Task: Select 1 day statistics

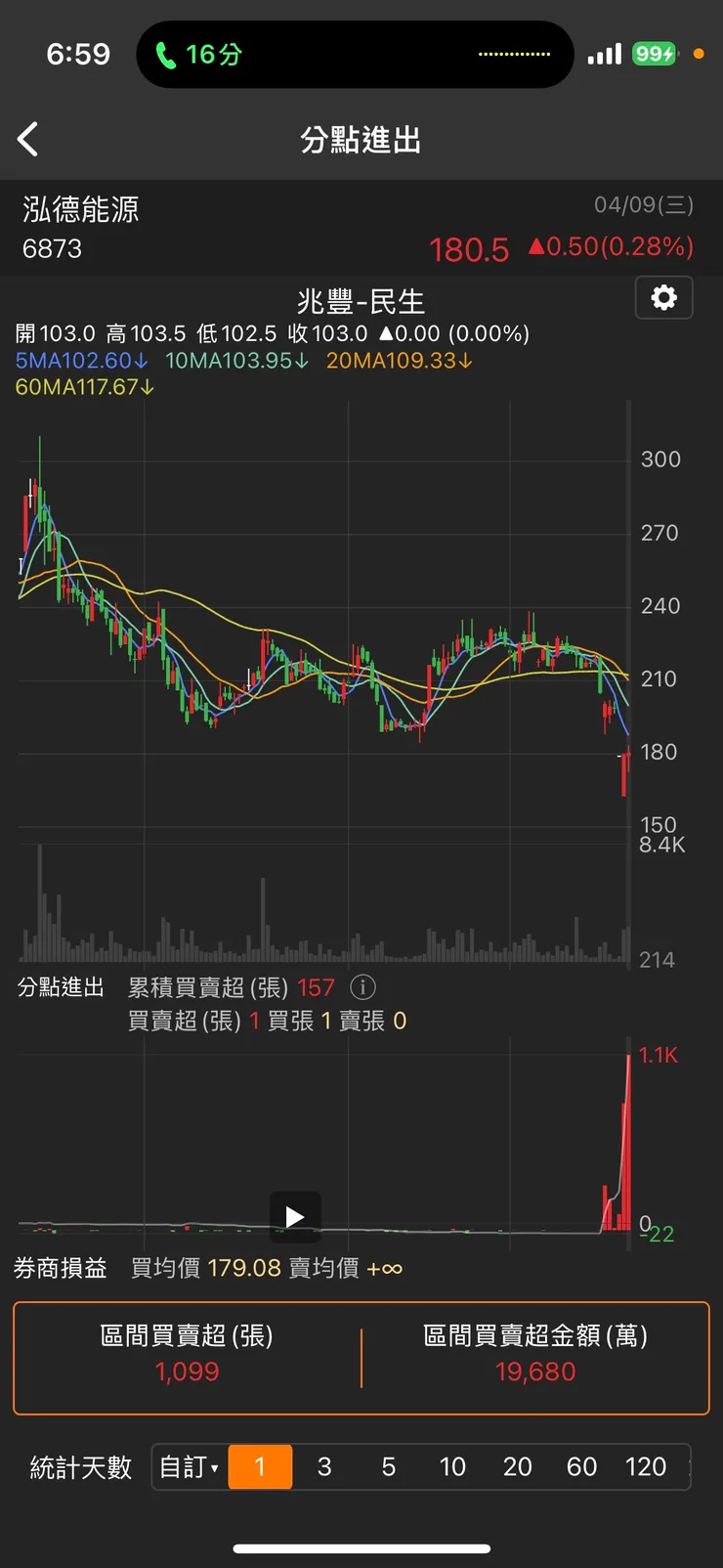Action: coord(260,1466)
